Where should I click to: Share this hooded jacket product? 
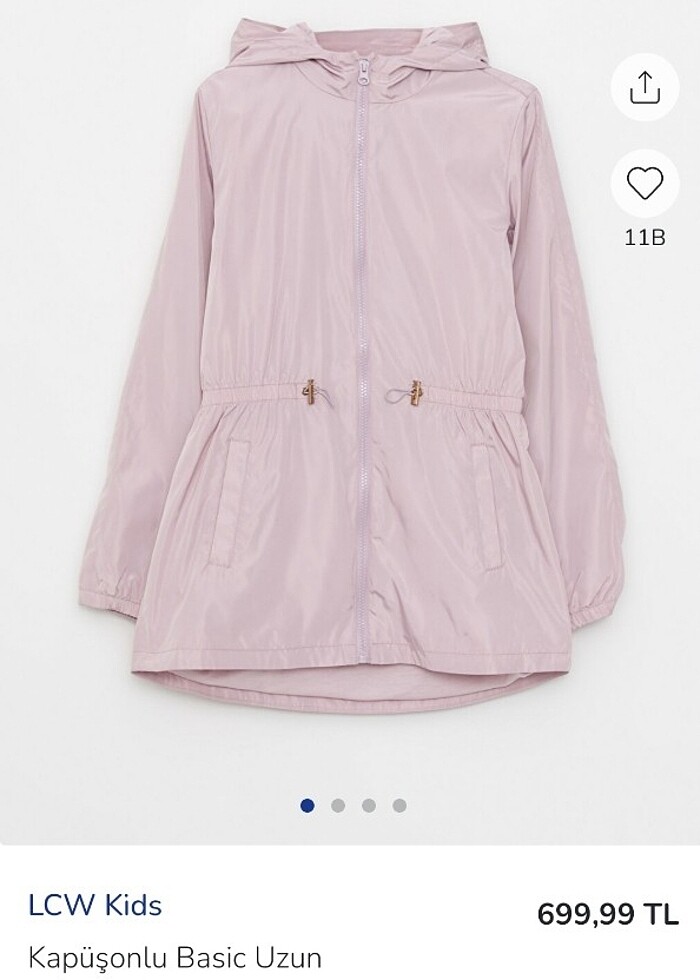point(645,87)
